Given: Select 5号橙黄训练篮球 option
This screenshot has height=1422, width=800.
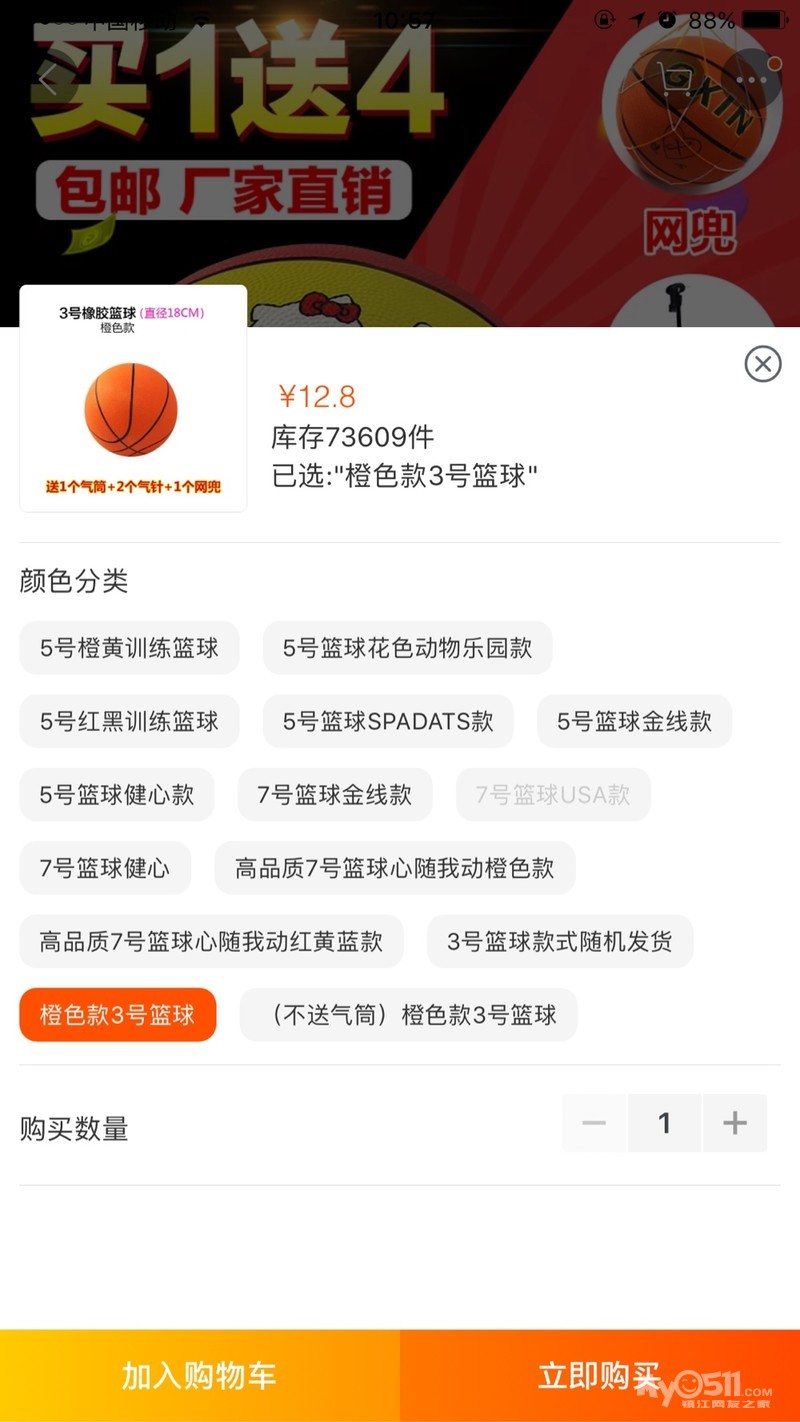Looking at the screenshot, I should point(129,648).
